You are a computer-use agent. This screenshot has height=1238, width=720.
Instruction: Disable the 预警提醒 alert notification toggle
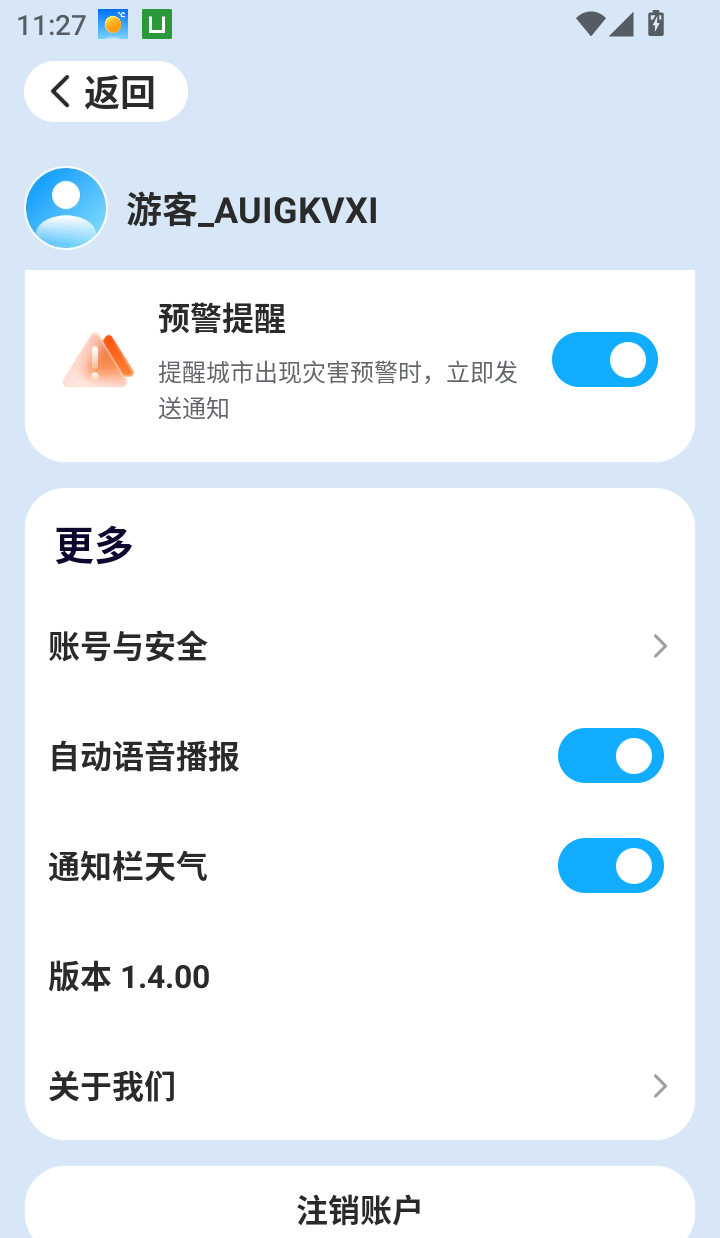tap(604, 358)
